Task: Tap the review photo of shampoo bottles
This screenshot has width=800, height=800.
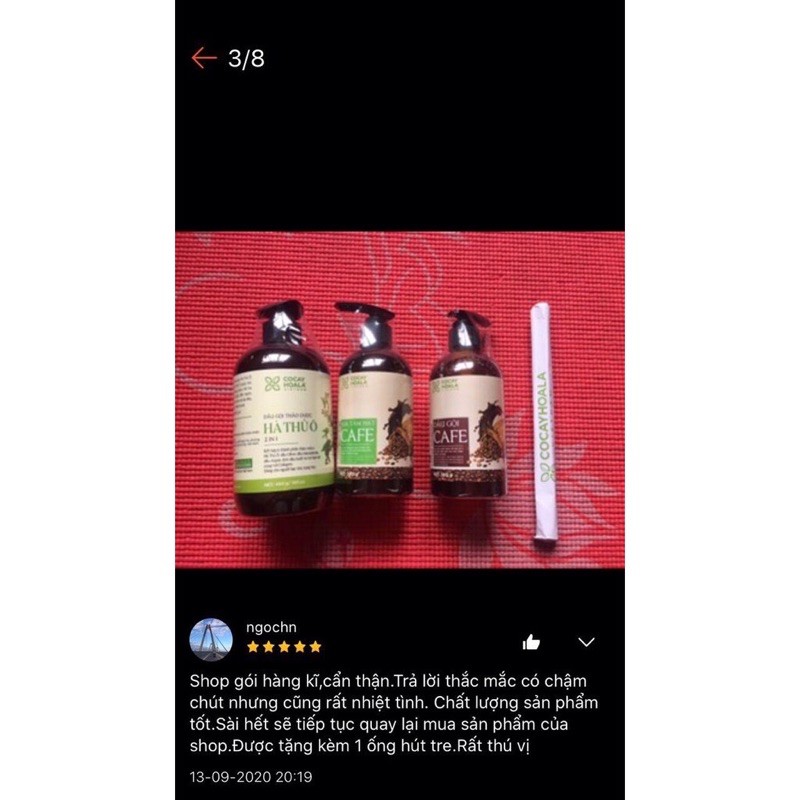Action: coord(400,400)
